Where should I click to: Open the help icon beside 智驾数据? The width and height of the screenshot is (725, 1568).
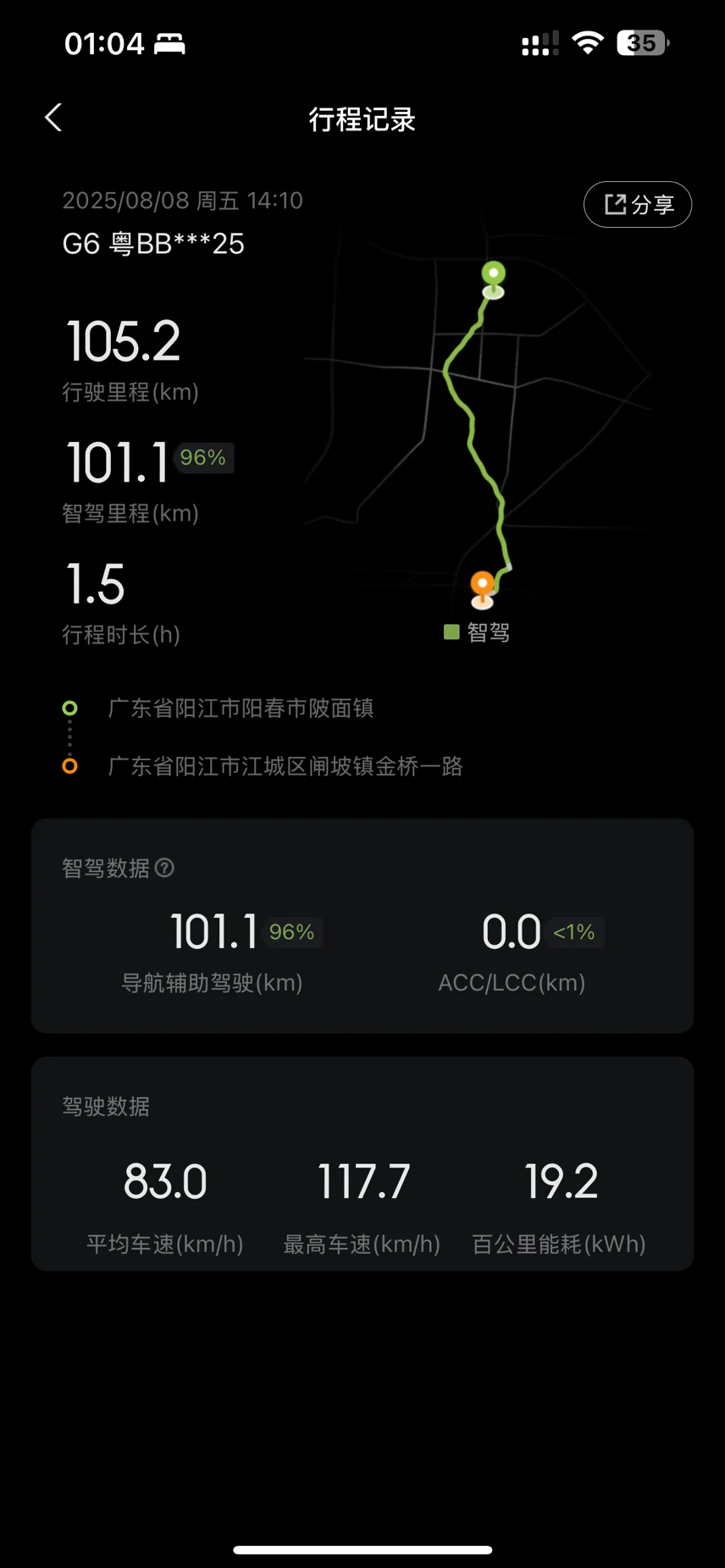point(165,867)
